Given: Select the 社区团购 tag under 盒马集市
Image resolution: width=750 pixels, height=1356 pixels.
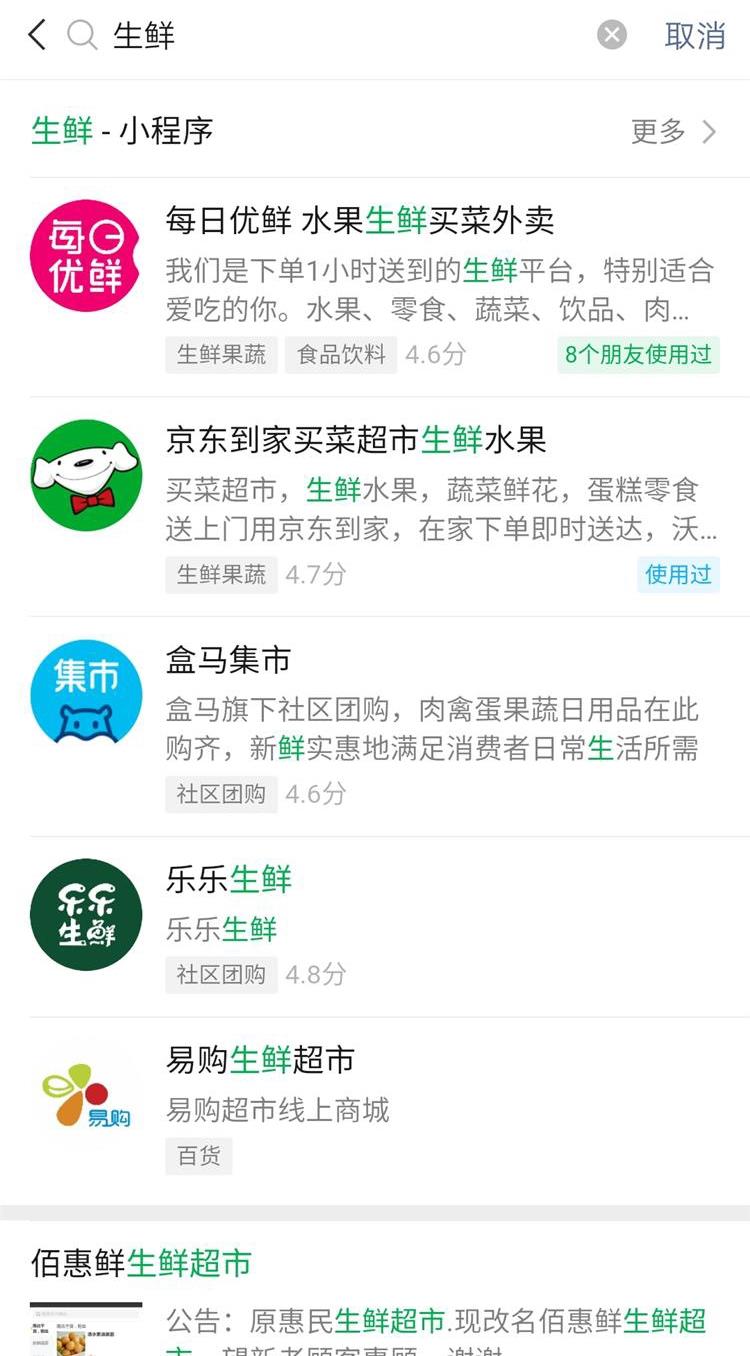Looking at the screenshot, I should pyautogui.click(x=220, y=795).
